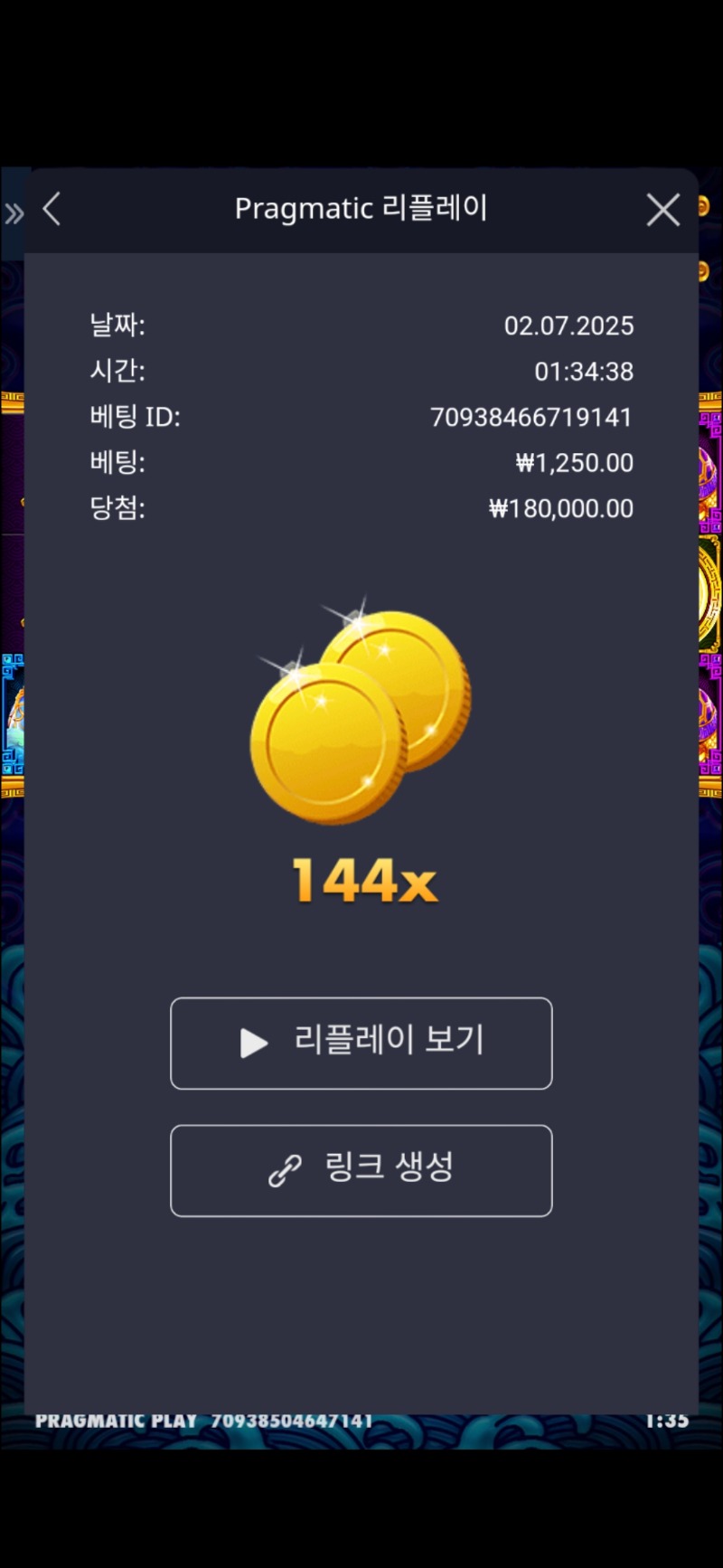The width and height of the screenshot is (723, 1568).
Task: Play the replay with 리플레이 보기
Action: (x=361, y=1043)
